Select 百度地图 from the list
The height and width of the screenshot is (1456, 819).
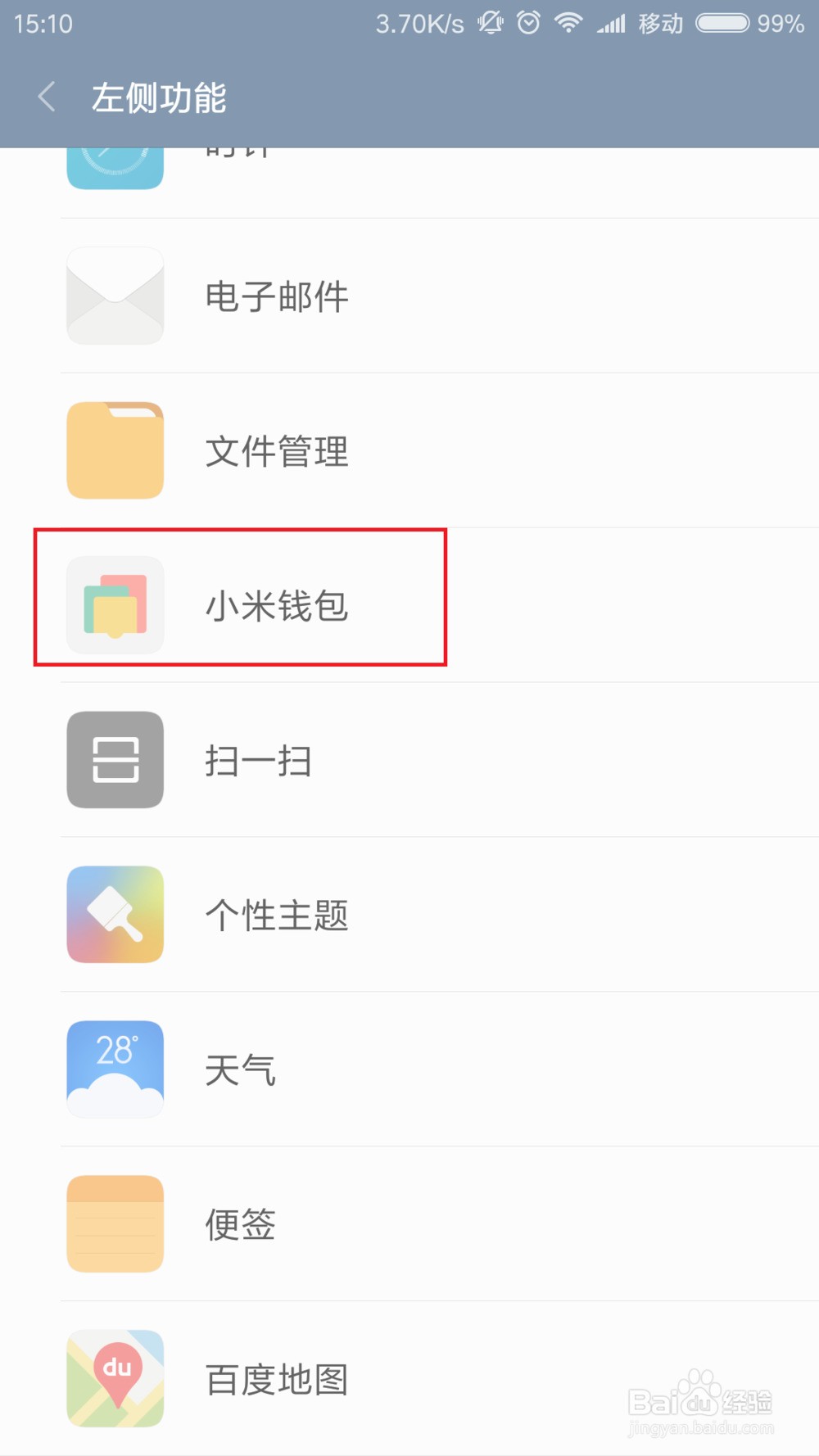(x=277, y=1380)
